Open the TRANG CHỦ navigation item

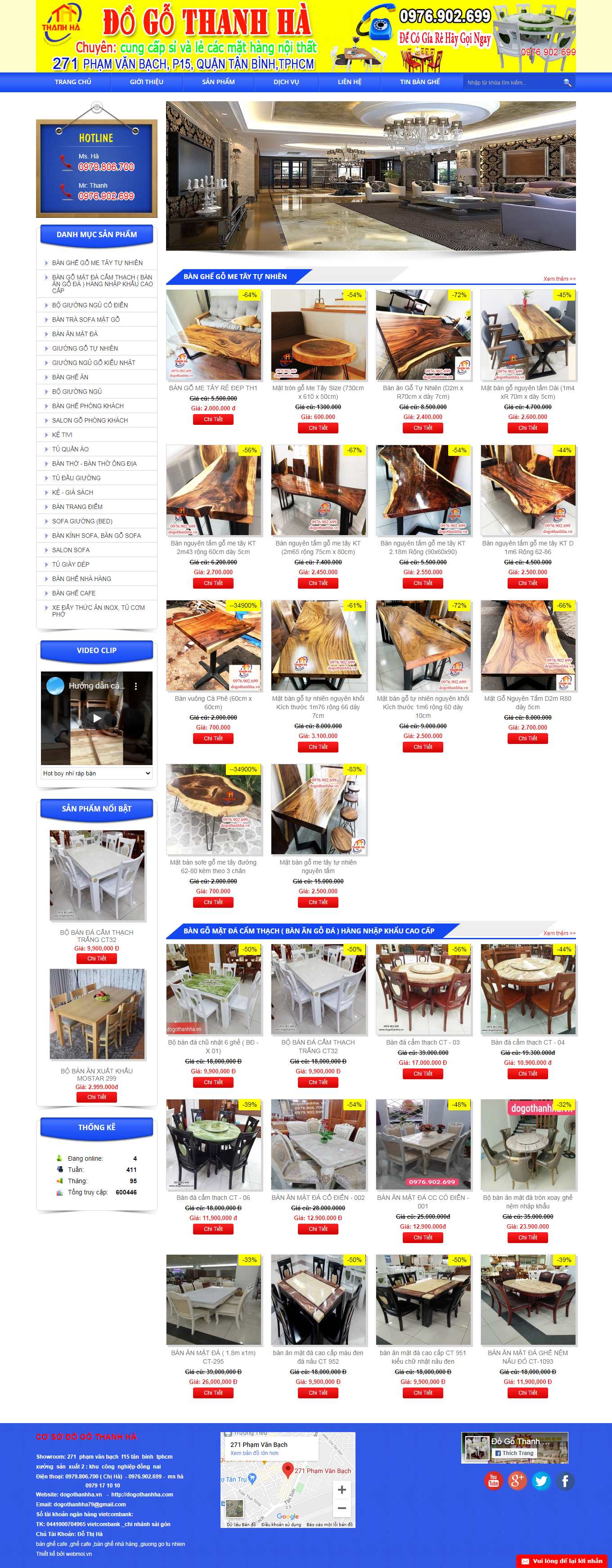(x=73, y=82)
